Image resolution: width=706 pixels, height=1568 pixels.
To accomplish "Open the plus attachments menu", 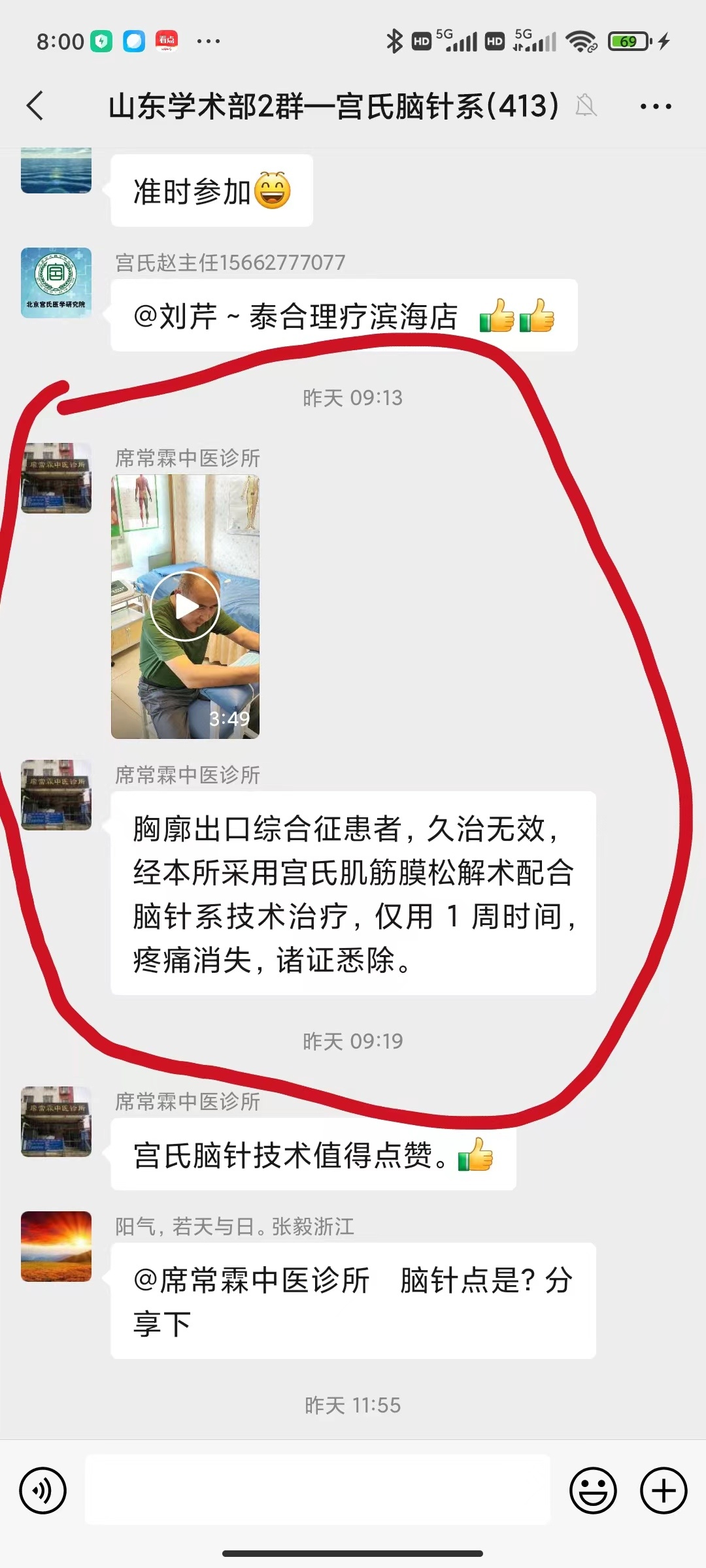I will coord(664,1491).
